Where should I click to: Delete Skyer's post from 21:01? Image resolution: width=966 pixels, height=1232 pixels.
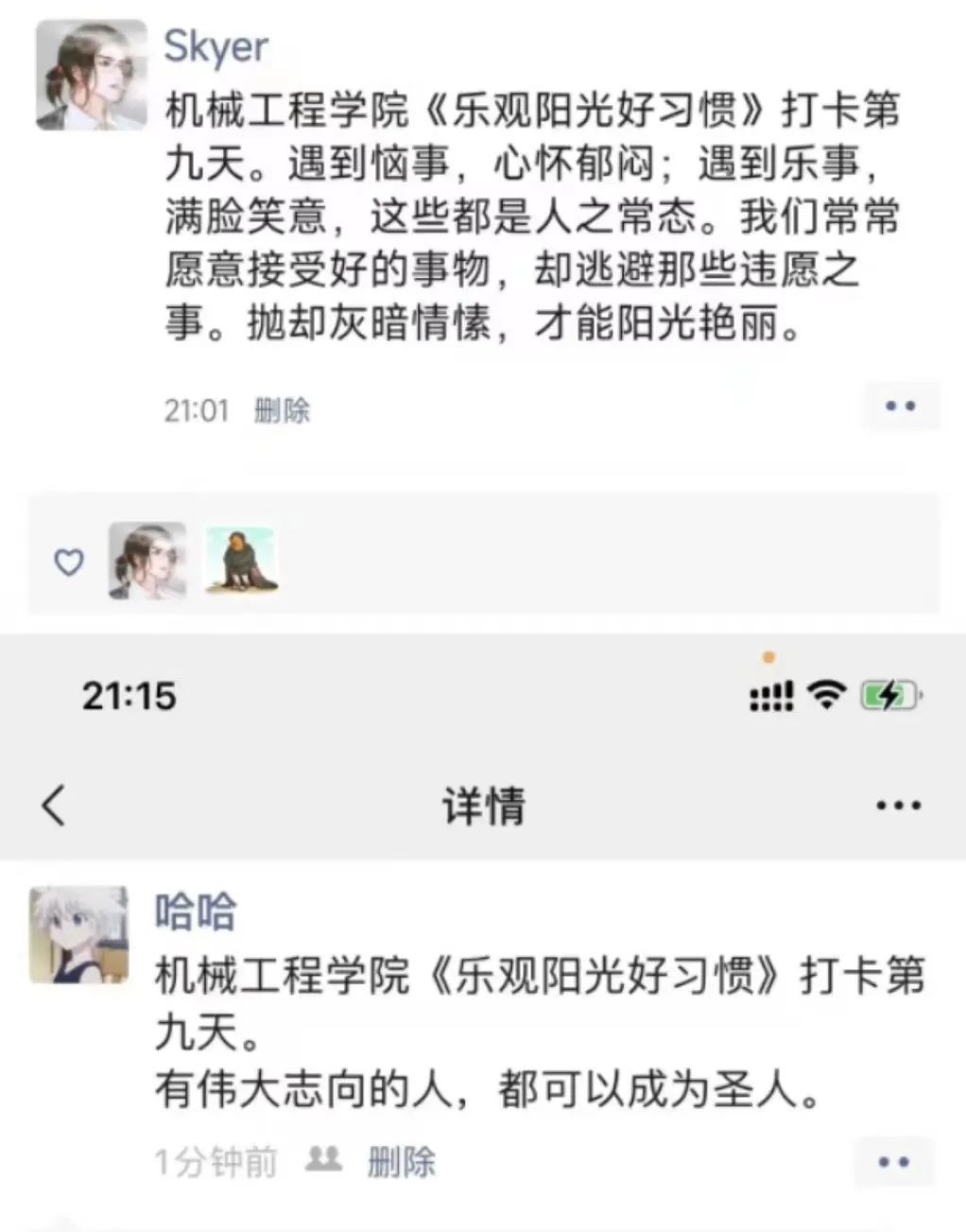(282, 410)
